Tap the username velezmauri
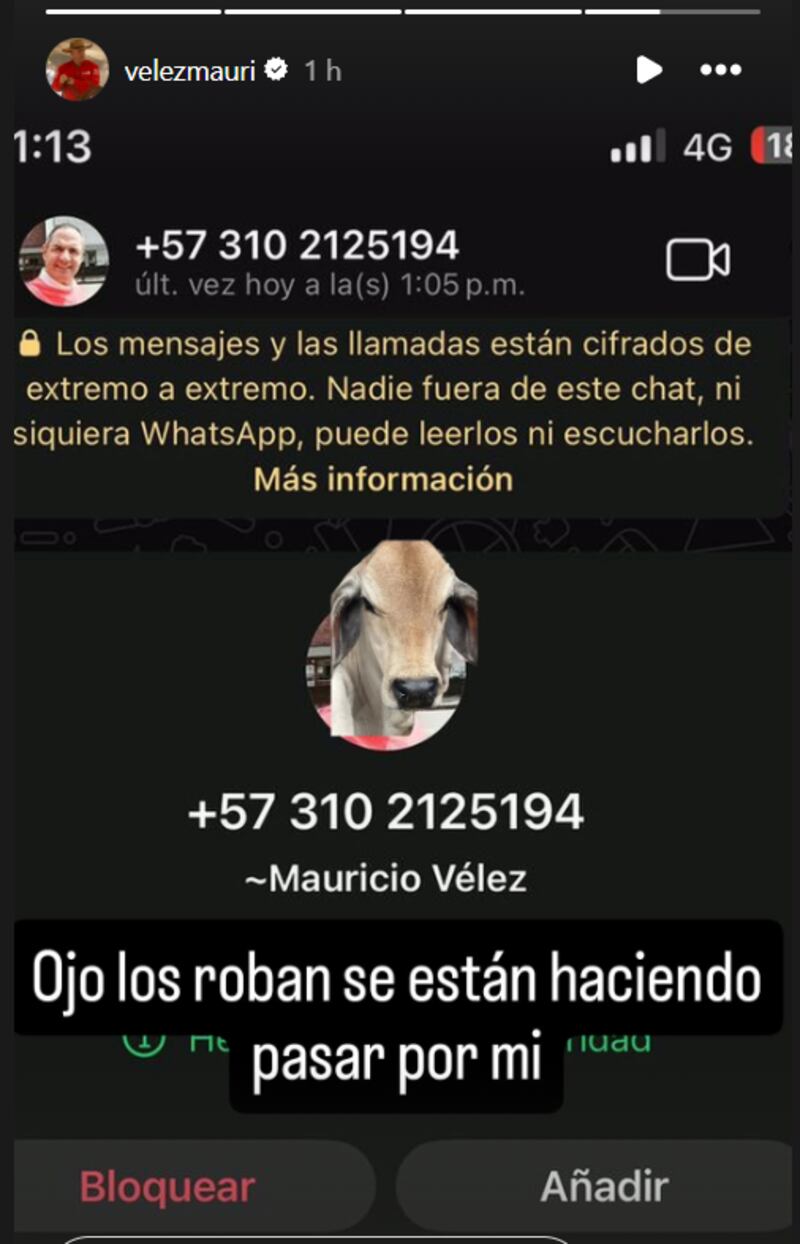 [x=193, y=68]
